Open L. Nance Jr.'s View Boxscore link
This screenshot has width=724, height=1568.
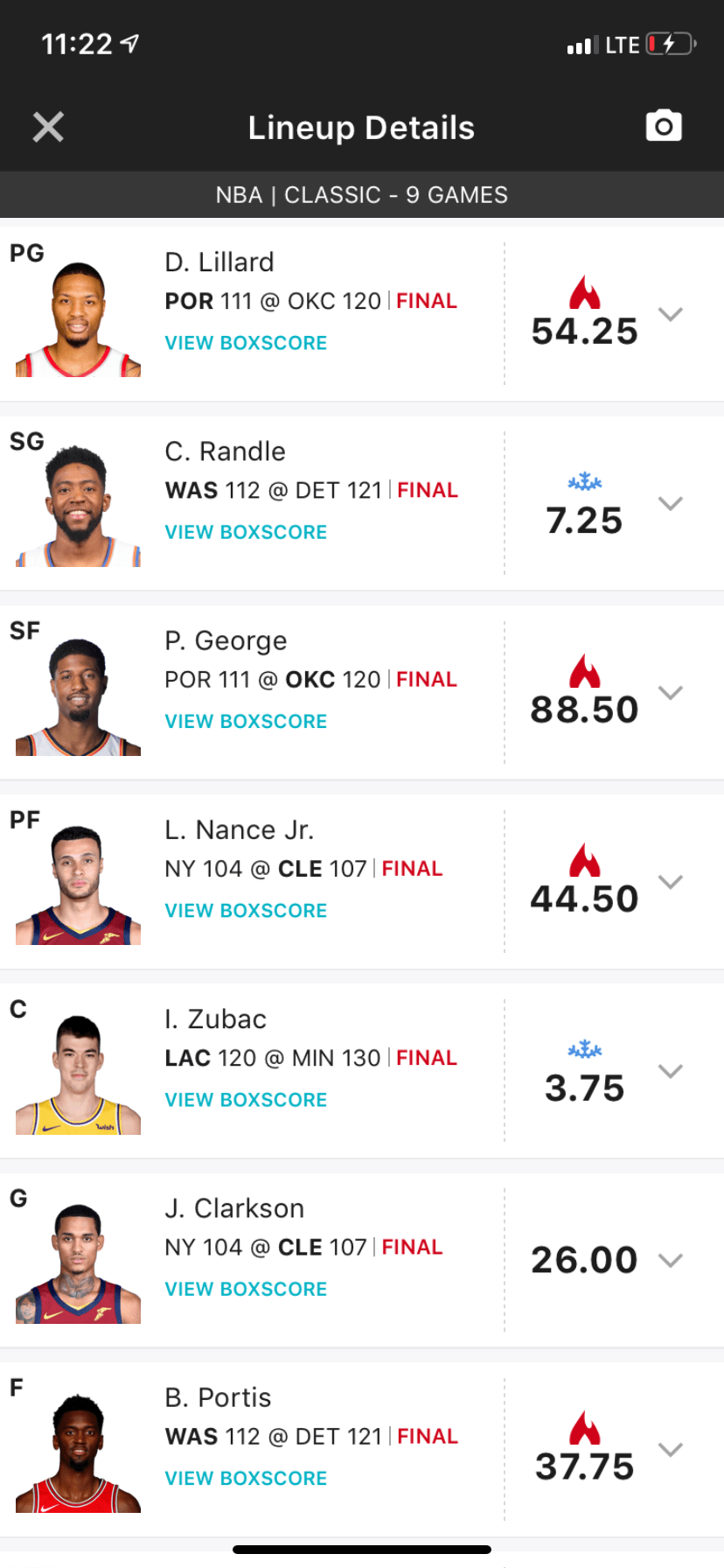click(x=246, y=911)
